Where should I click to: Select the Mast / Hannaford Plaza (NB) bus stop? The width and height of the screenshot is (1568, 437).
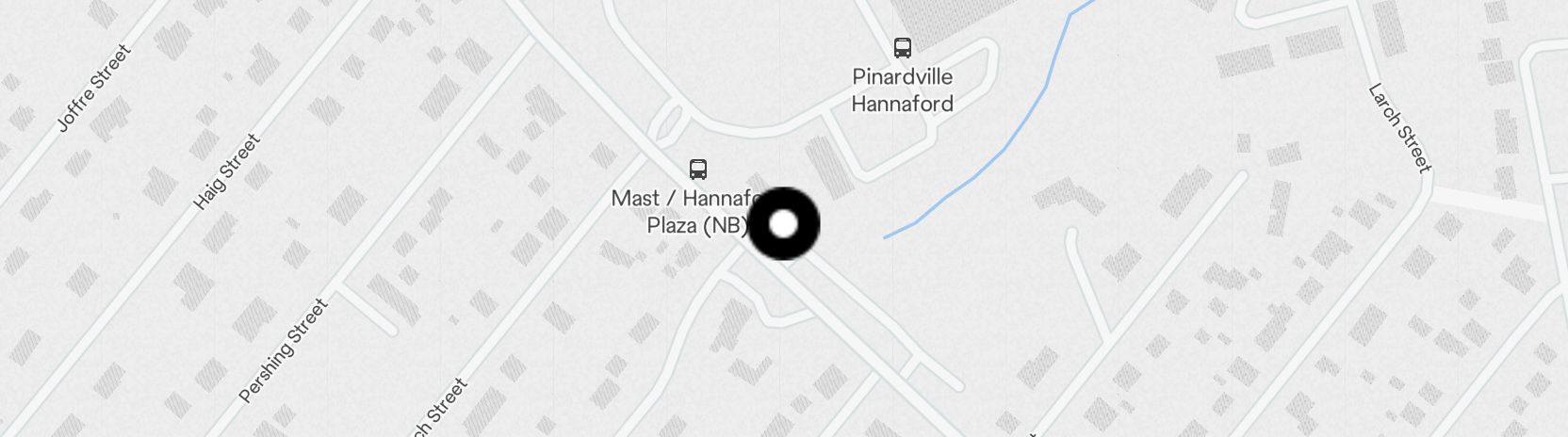(x=697, y=170)
